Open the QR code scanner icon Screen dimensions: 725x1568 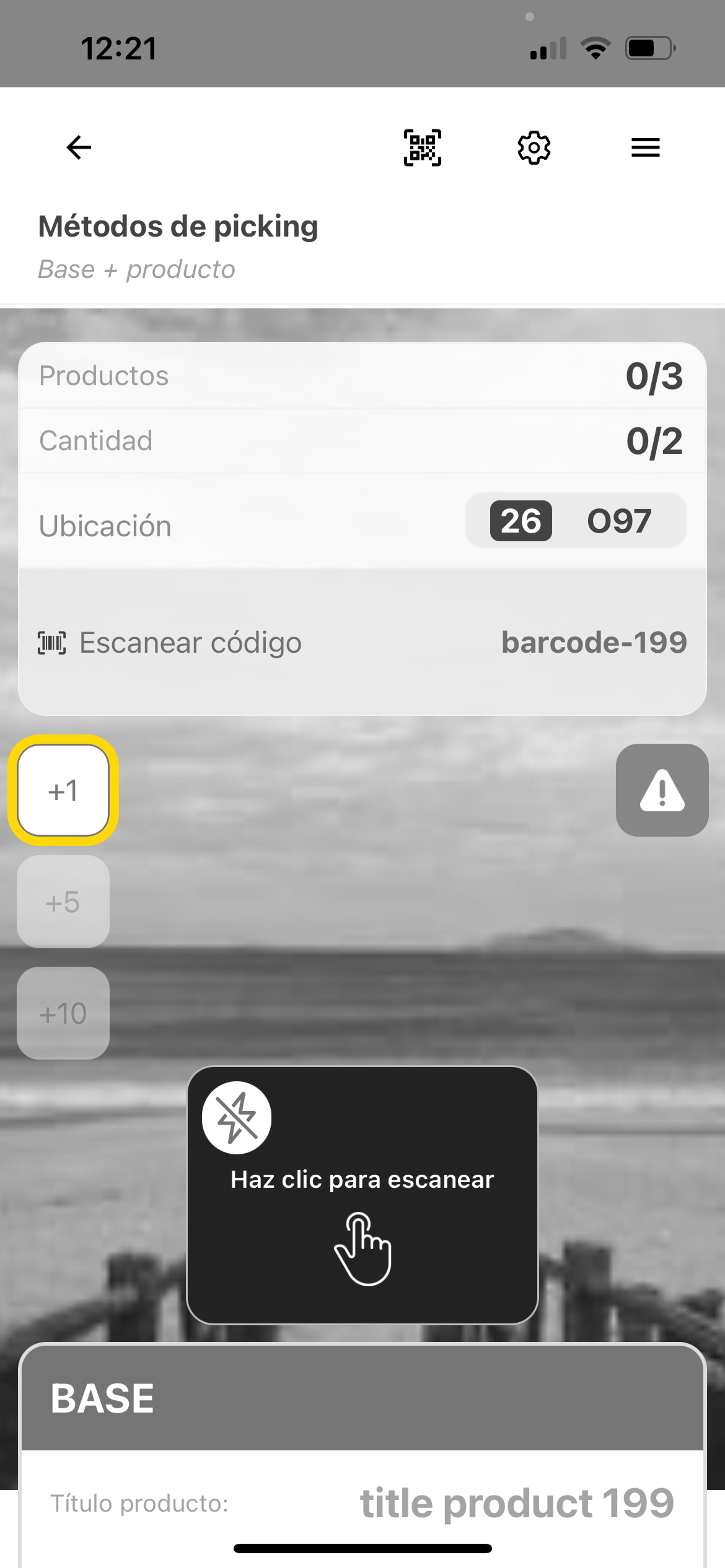[x=423, y=147]
